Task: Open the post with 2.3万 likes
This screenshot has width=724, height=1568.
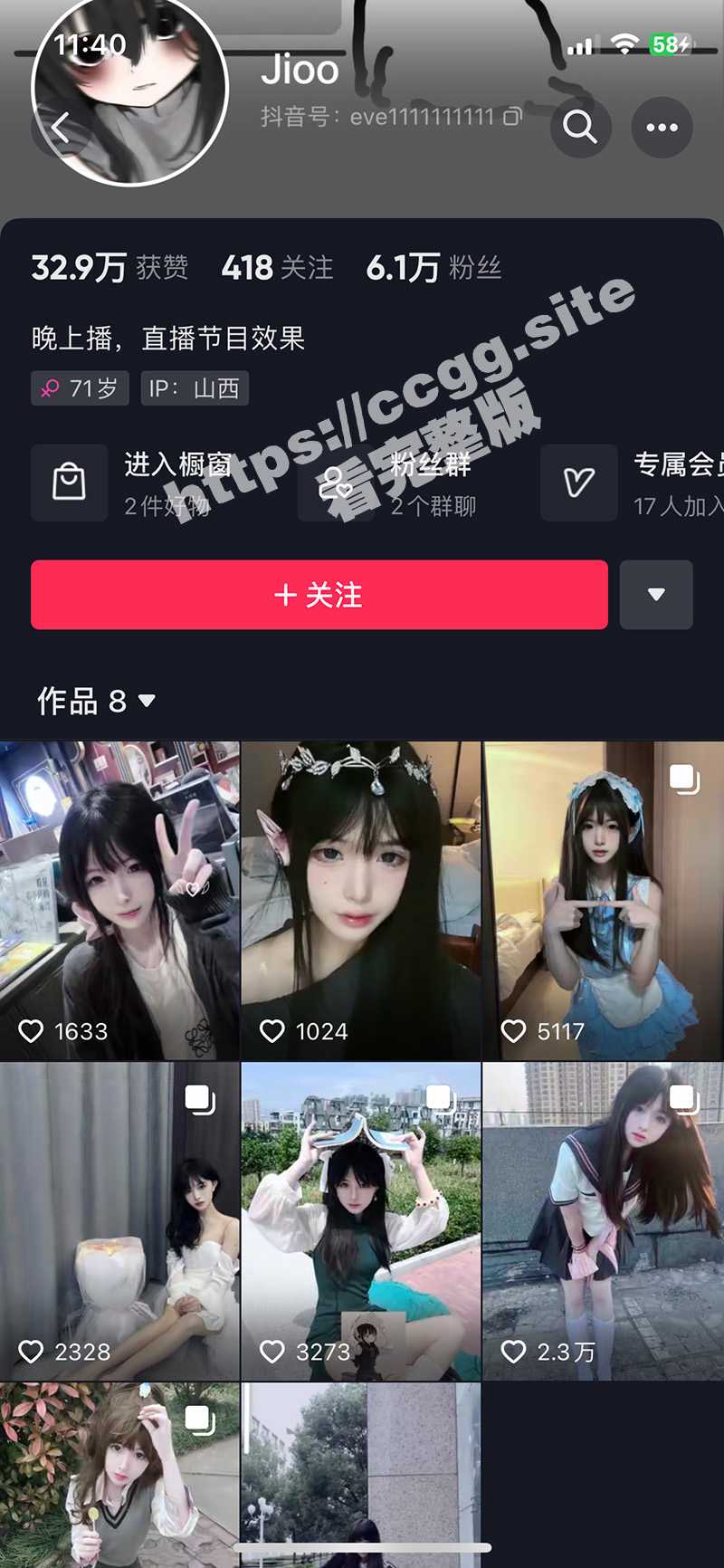Action: [603, 1220]
